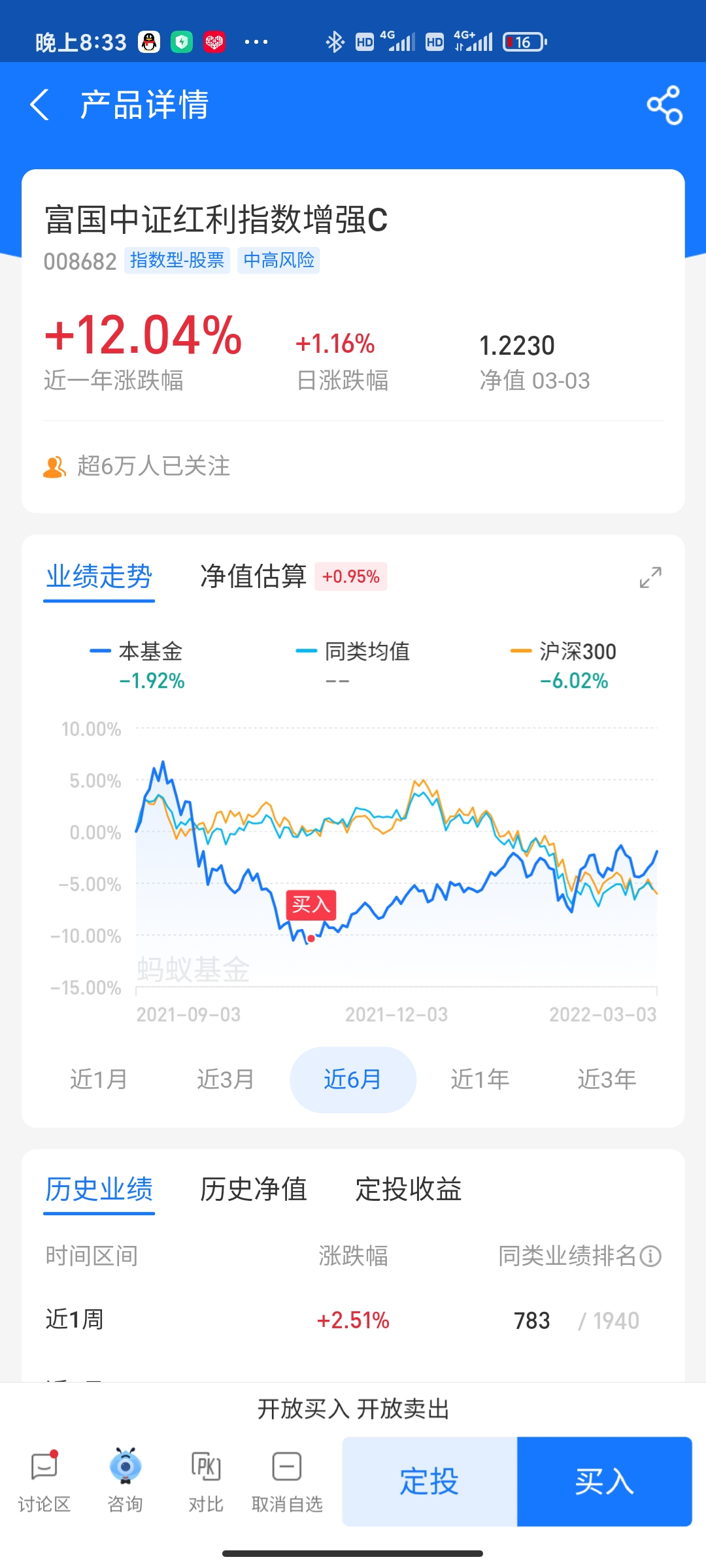
Task: Select the 近3年 time range
Action: point(607,1079)
